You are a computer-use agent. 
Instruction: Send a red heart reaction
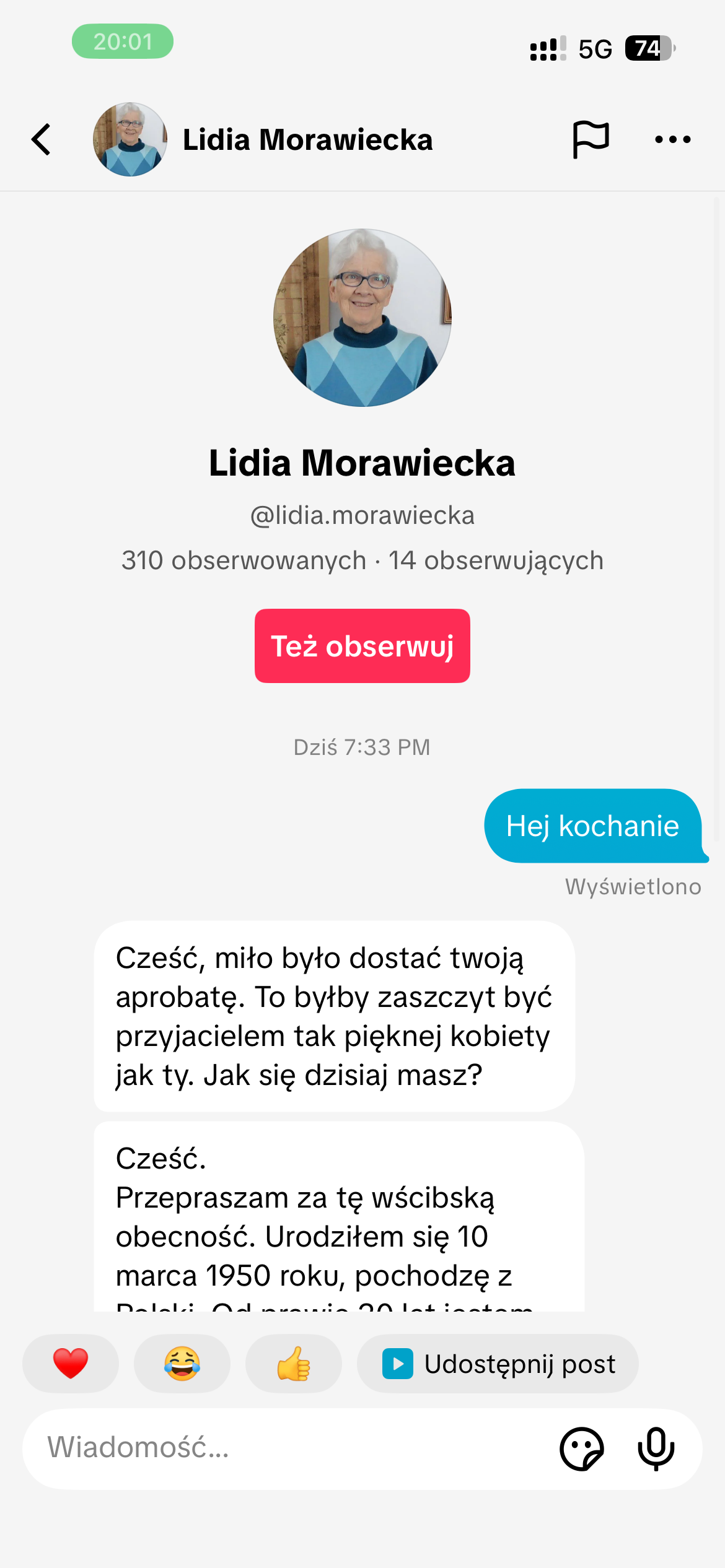pos(71,1364)
